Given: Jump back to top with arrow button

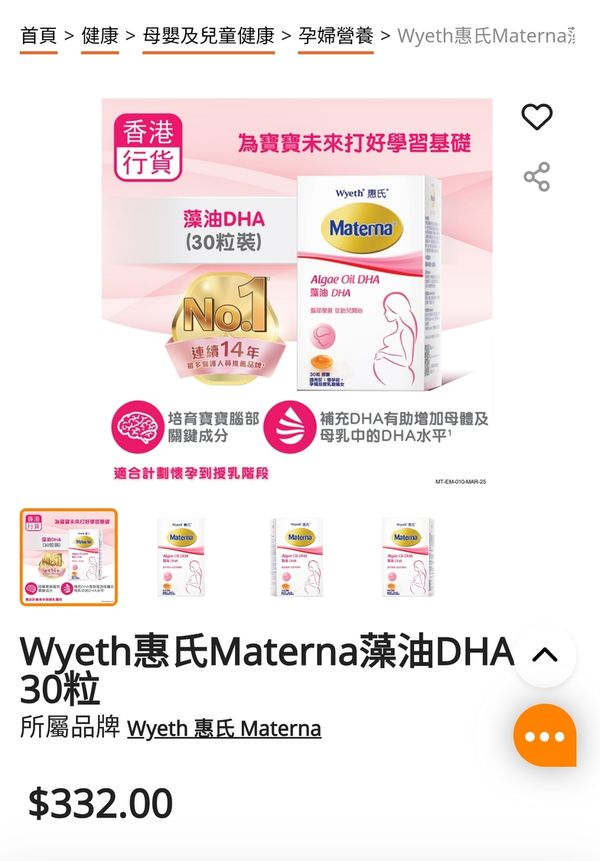Looking at the screenshot, I should 545,655.
